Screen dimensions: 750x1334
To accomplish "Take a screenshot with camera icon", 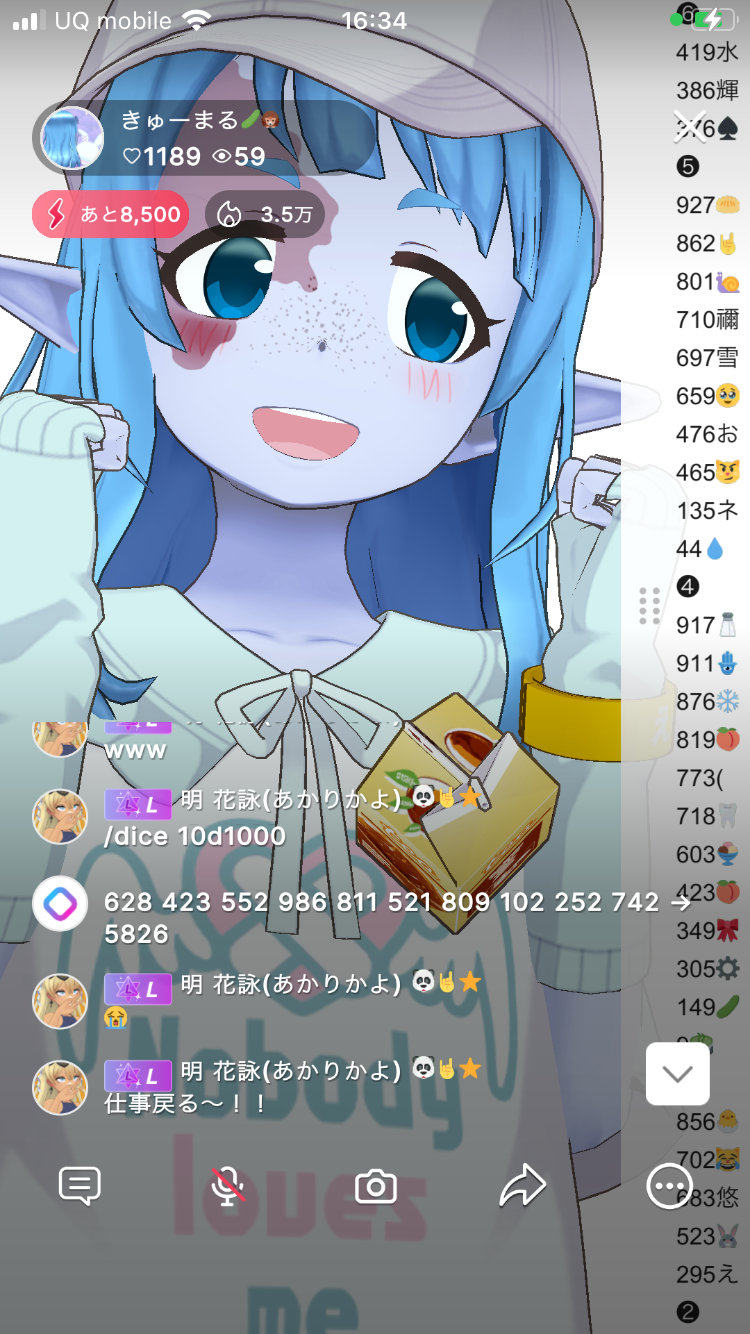I will [x=376, y=1186].
